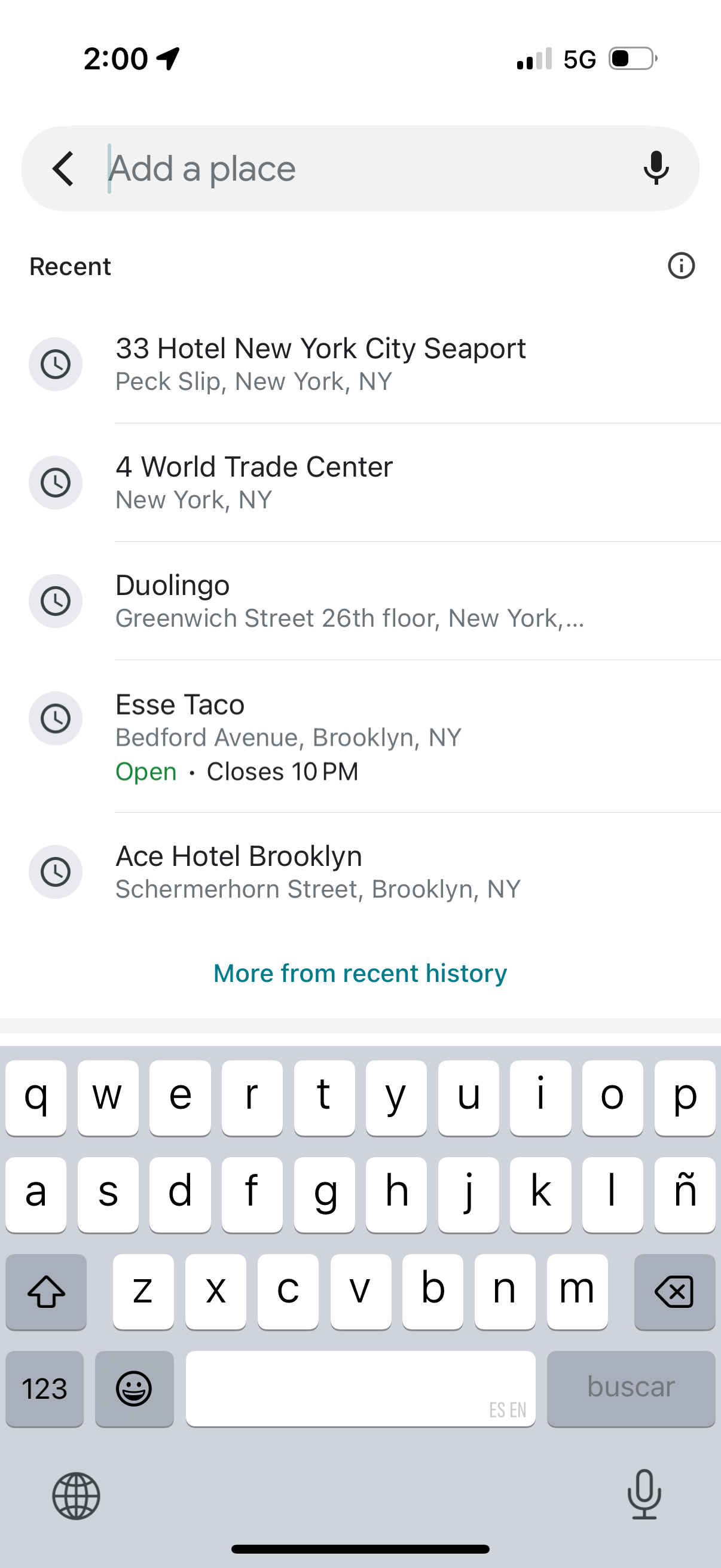Tap the microphone icon in the search bar
721x1568 pixels.
tap(656, 168)
